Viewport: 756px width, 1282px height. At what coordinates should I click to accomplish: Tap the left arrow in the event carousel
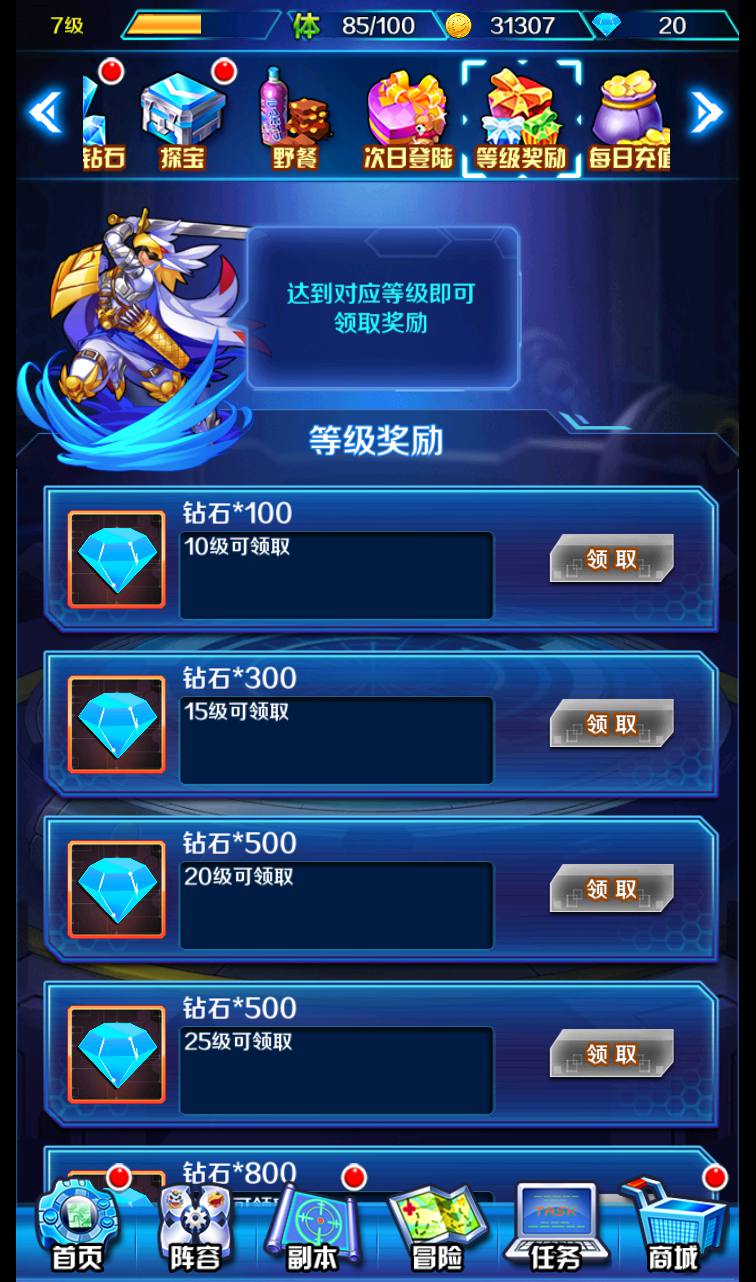coord(46,113)
